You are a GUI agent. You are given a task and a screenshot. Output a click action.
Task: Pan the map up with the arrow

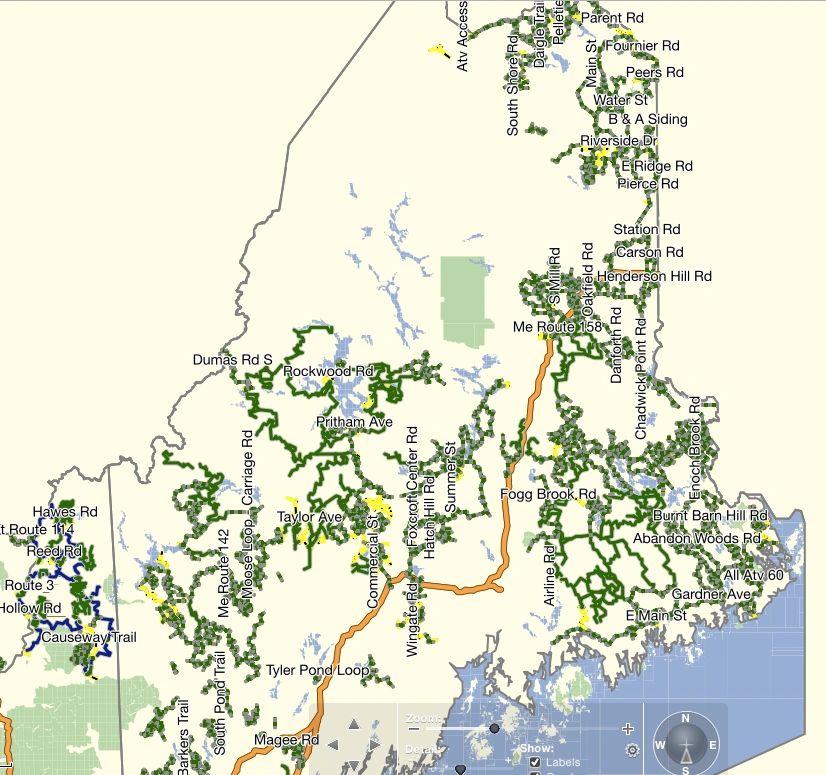354,724
